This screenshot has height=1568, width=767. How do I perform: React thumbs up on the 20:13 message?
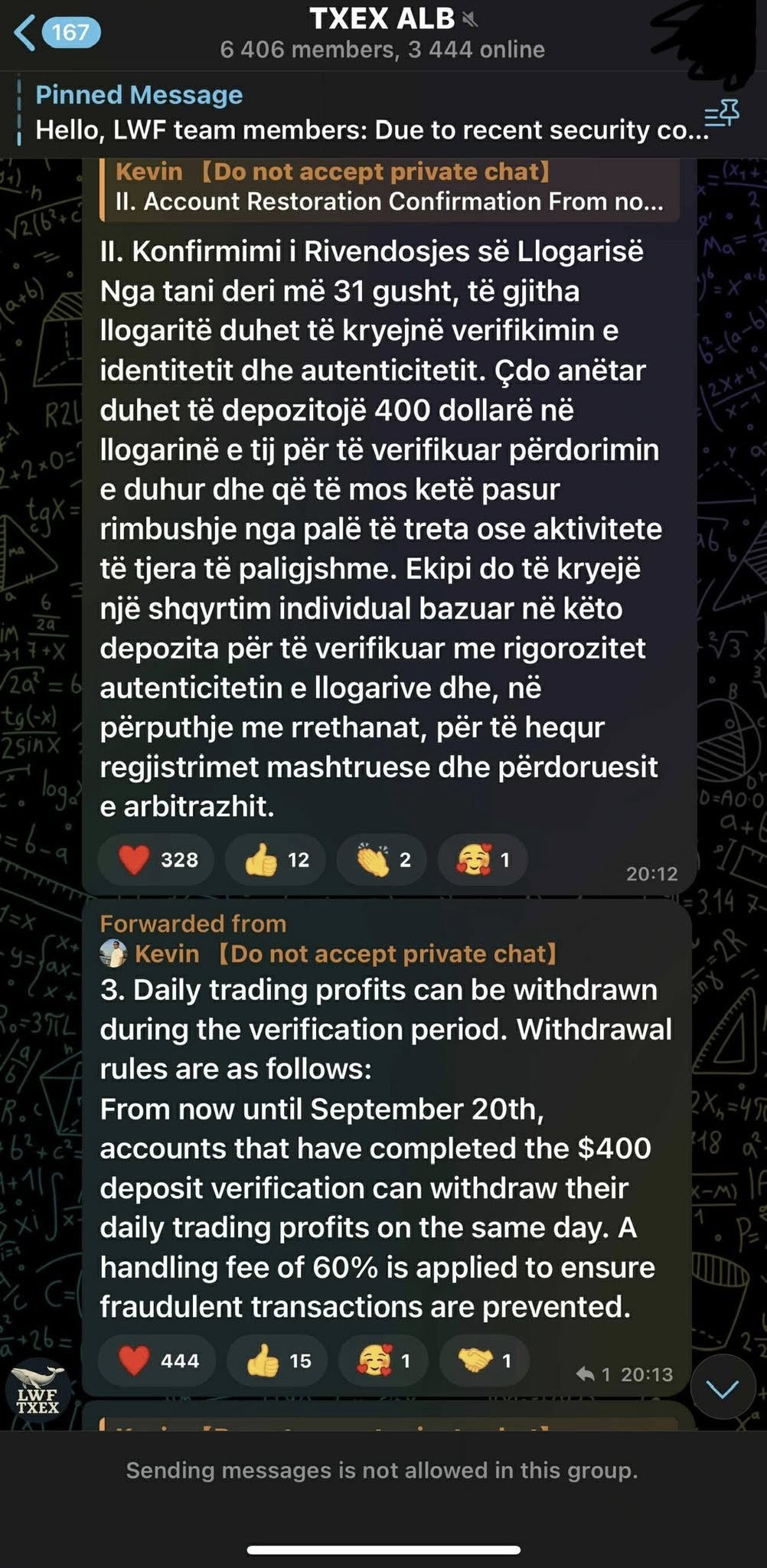point(278,1361)
